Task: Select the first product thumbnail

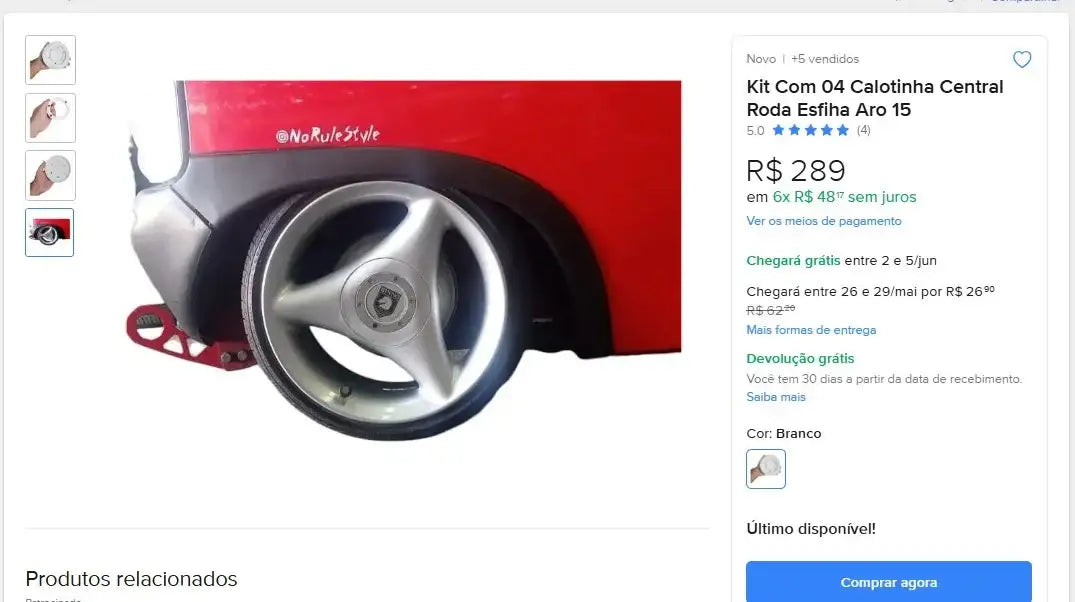Action: [x=50, y=60]
